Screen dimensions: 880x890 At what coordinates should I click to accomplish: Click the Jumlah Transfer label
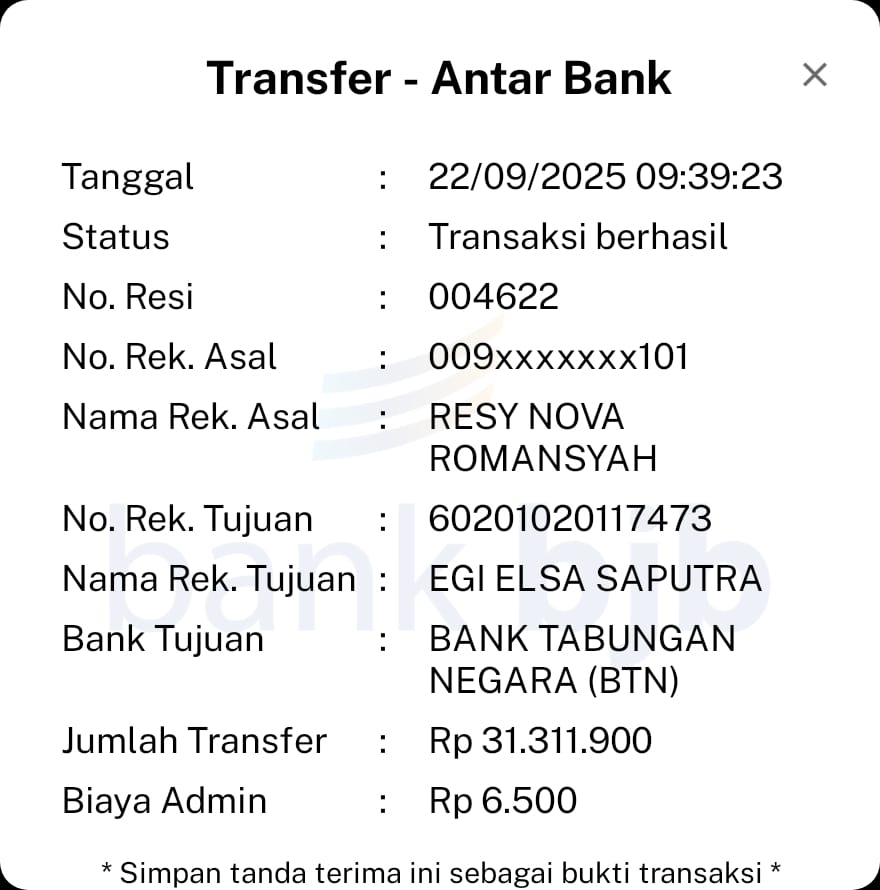194,740
